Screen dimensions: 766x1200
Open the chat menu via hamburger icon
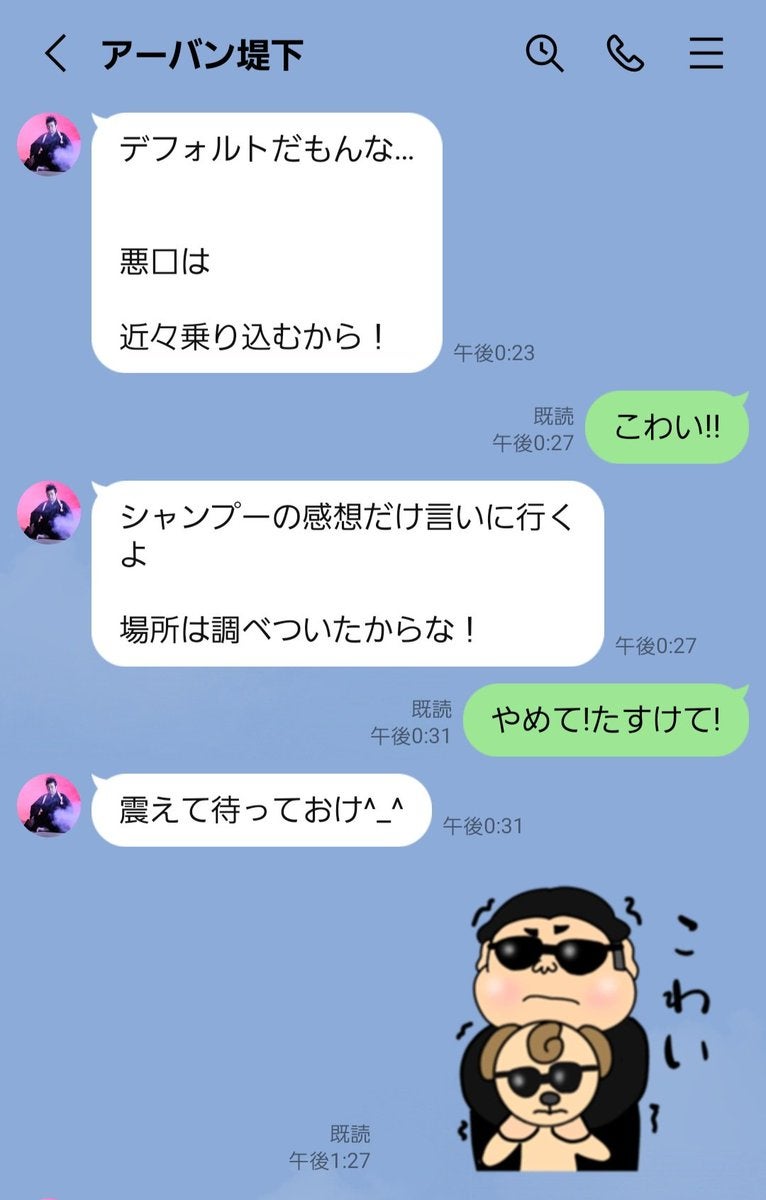(707, 53)
